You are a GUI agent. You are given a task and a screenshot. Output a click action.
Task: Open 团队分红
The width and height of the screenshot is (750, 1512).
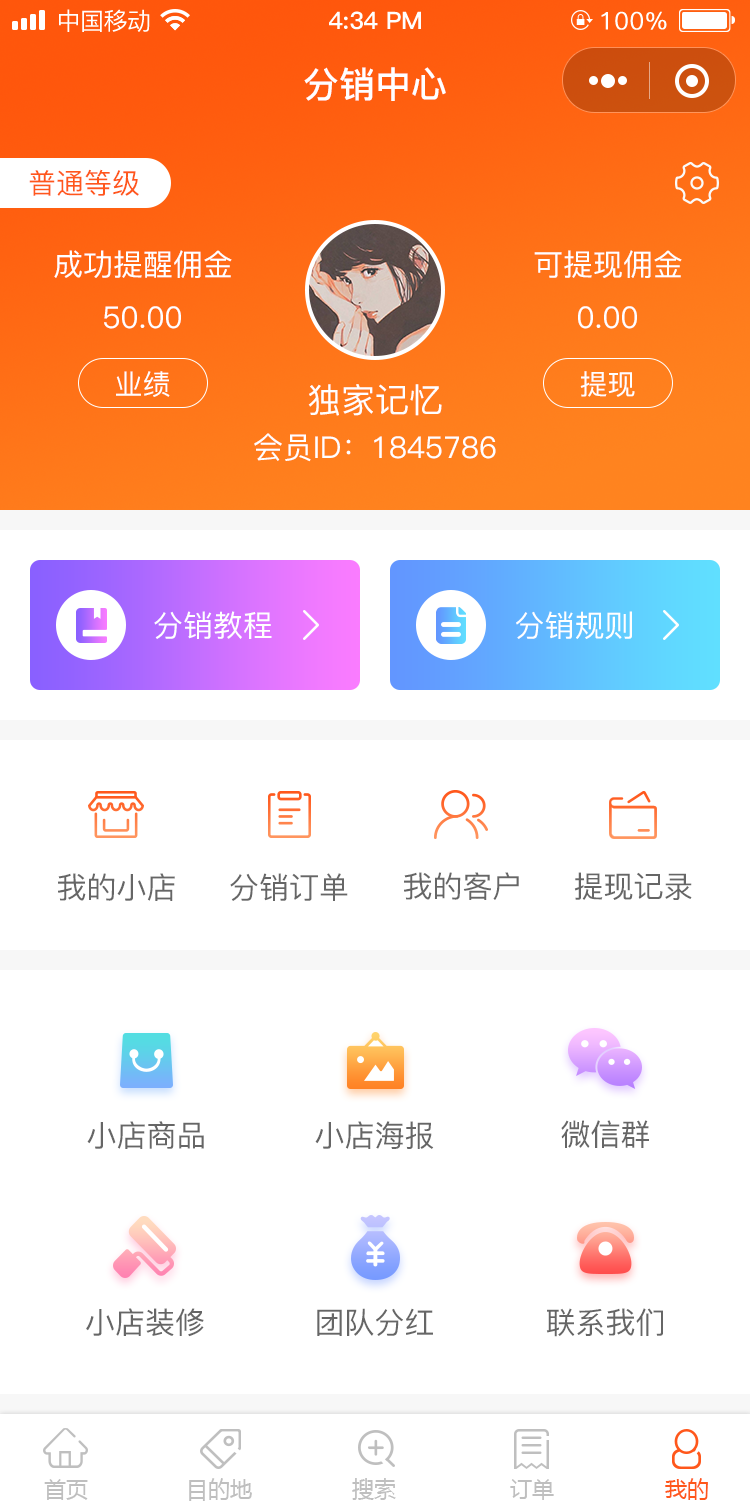[375, 1277]
